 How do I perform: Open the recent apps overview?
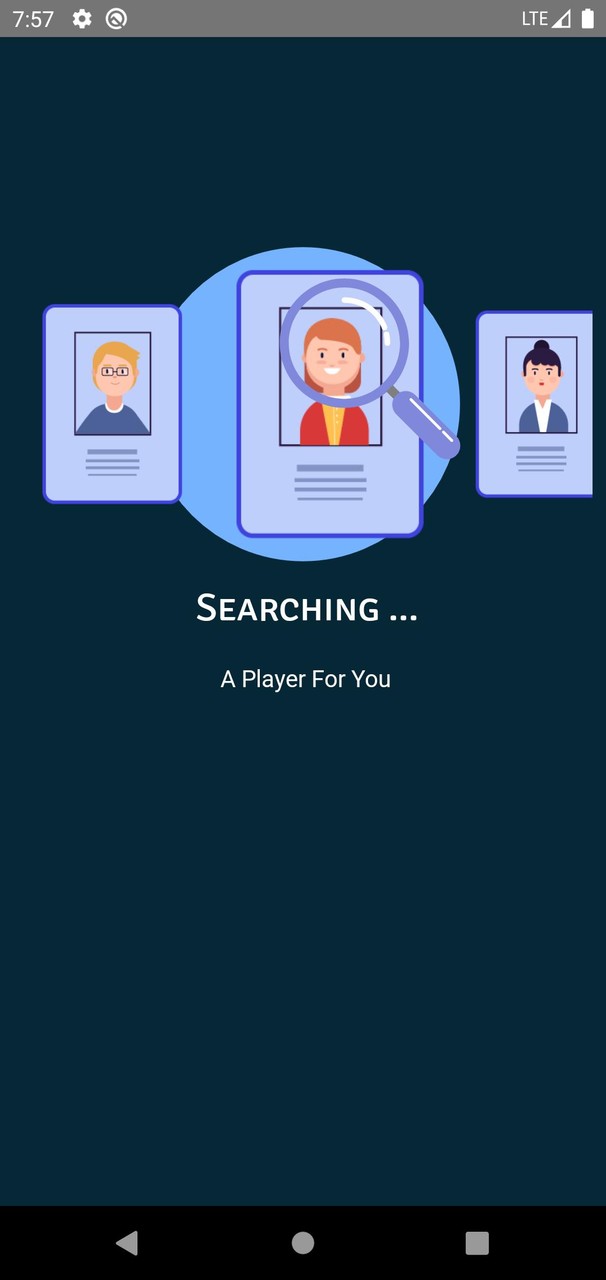click(477, 1243)
